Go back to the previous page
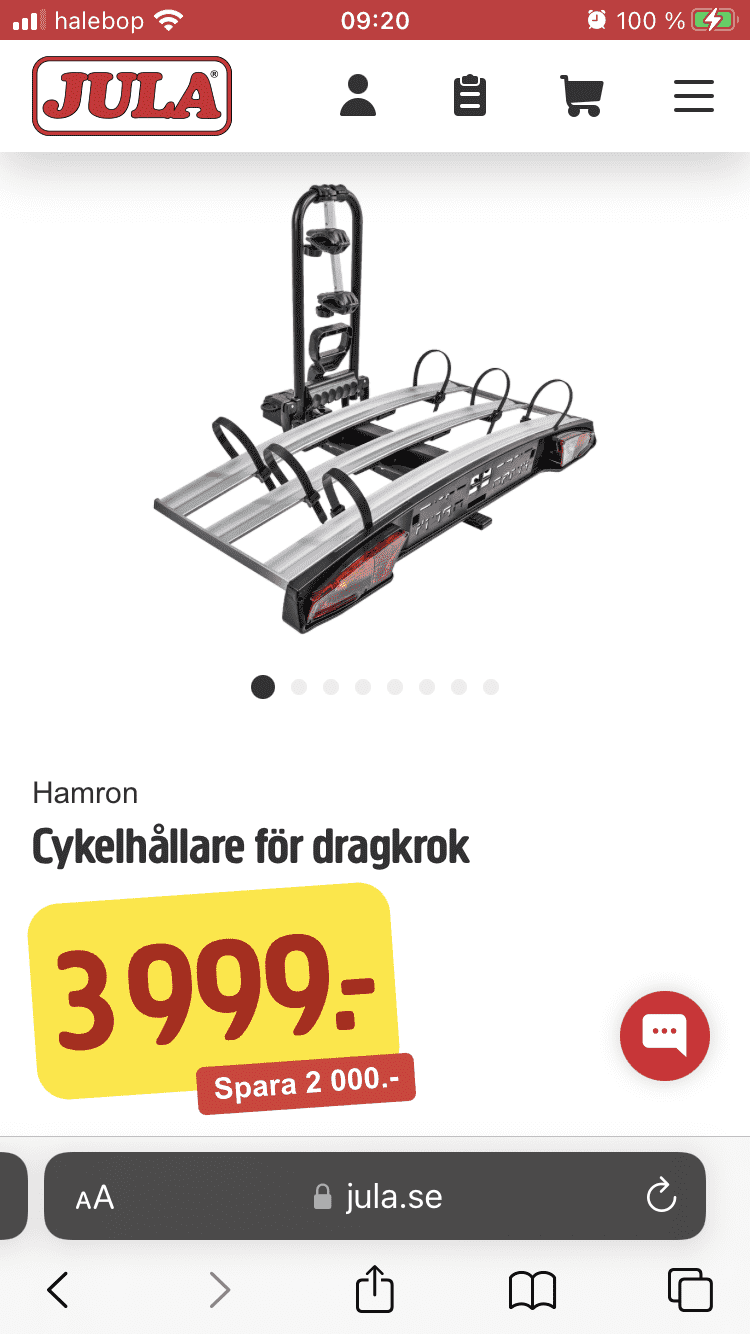 (x=58, y=1290)
